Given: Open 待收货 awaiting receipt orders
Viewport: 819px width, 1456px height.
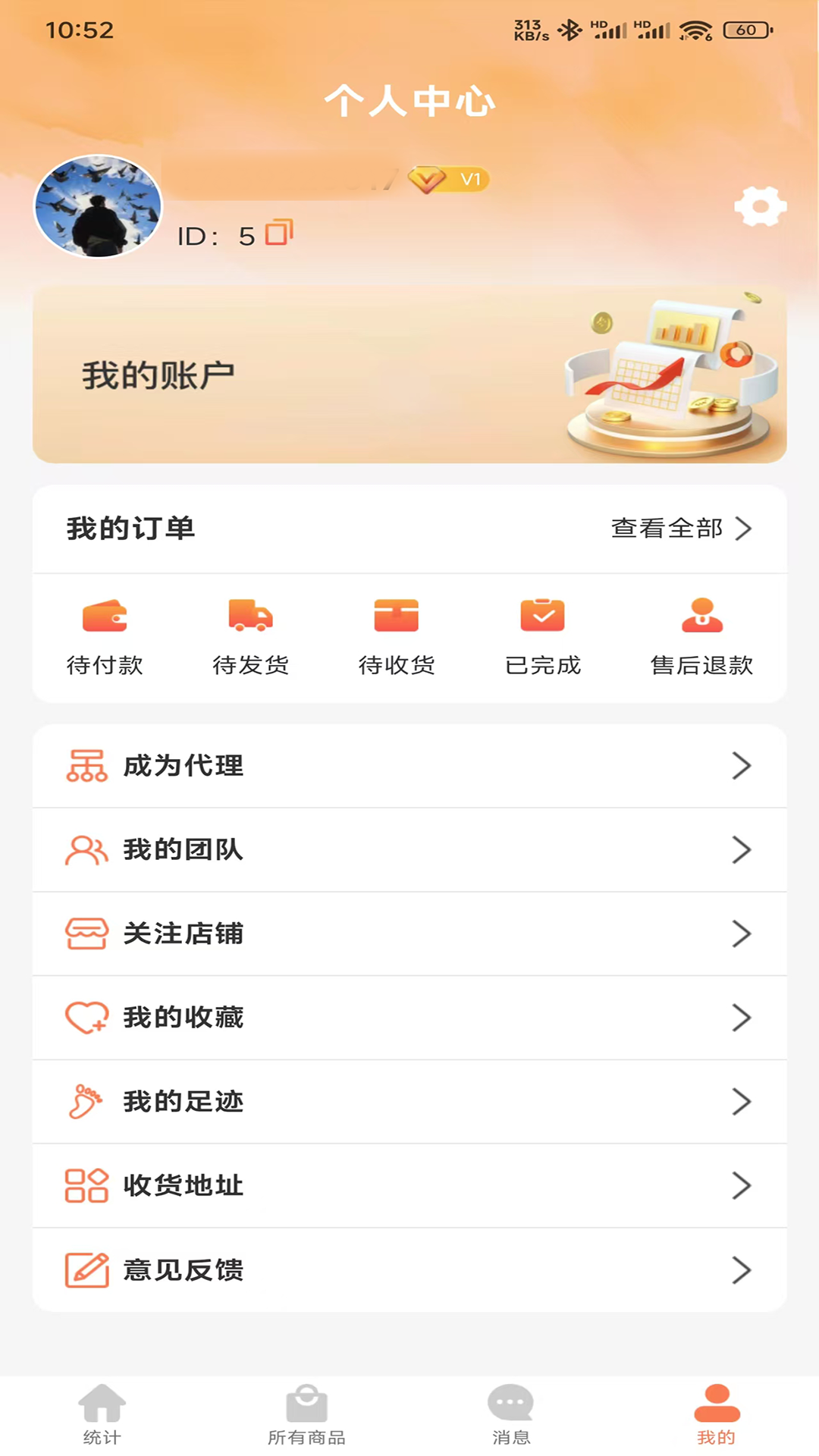Looking at the screenshot, I should [397, 617].
